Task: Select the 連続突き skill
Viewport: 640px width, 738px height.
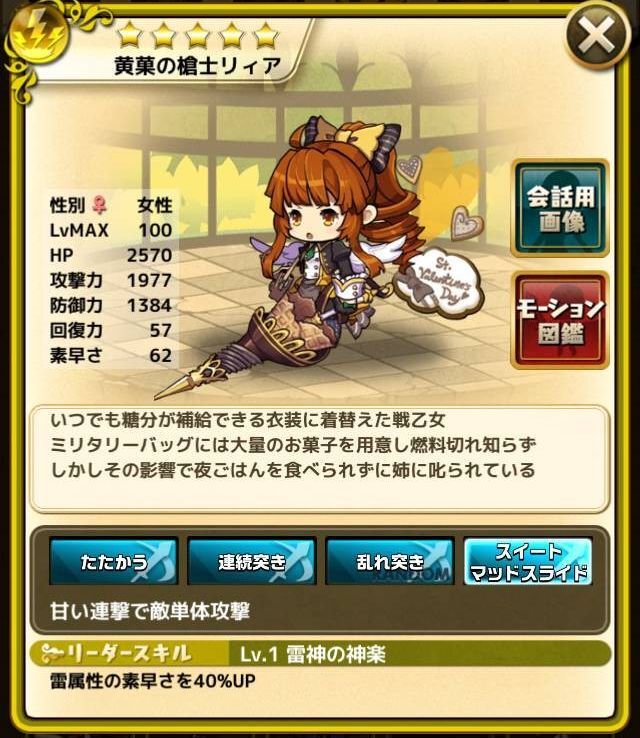Action: point(251,561)
